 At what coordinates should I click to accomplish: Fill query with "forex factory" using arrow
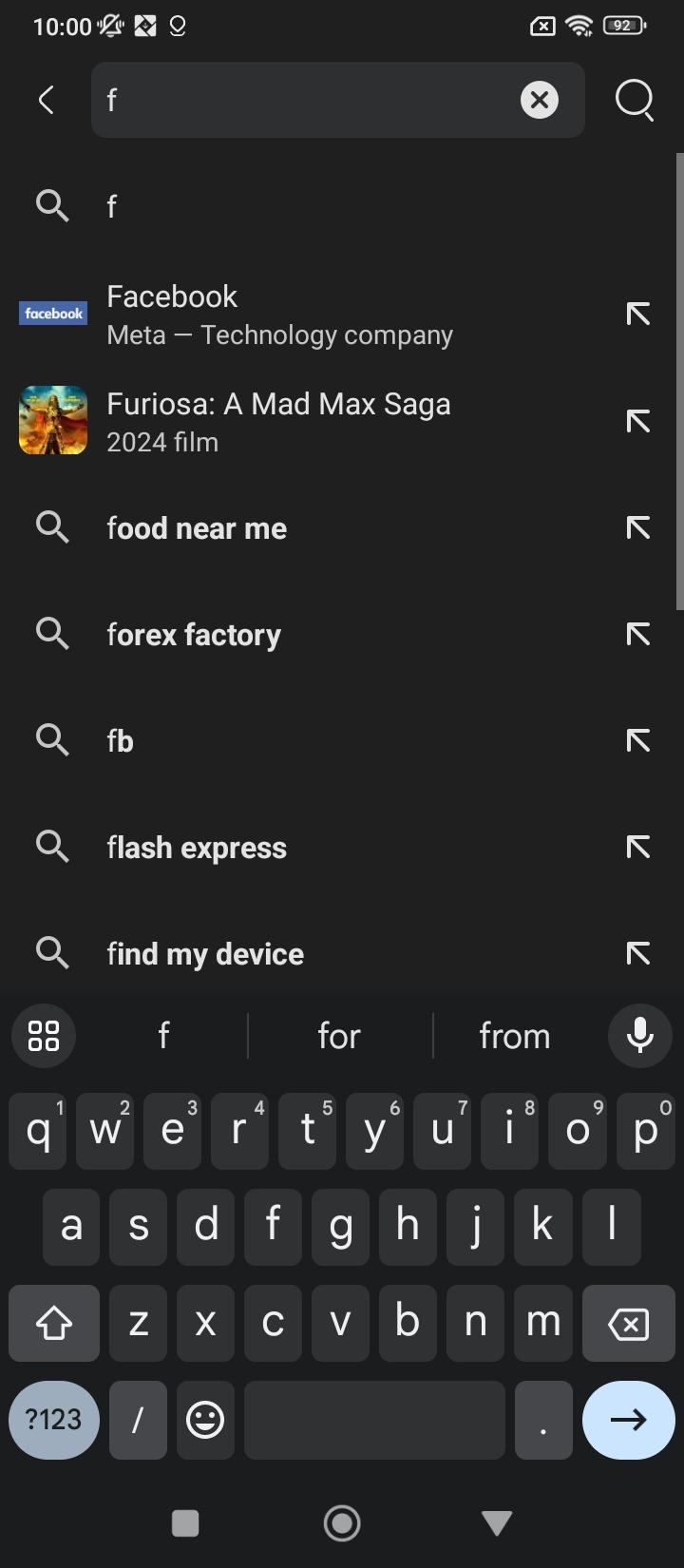[x=638, y=635]
